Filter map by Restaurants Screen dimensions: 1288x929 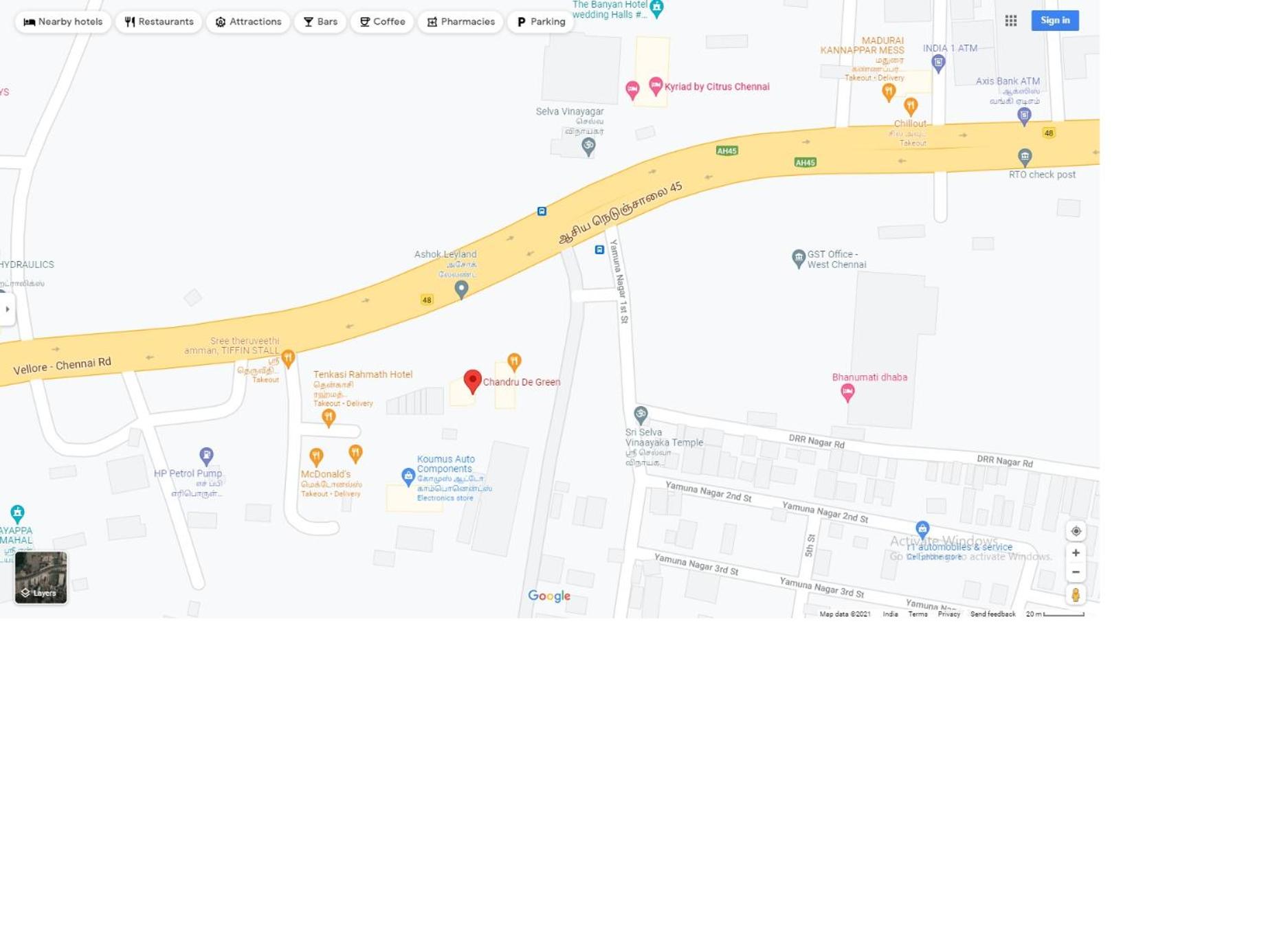tap(159, 22)
